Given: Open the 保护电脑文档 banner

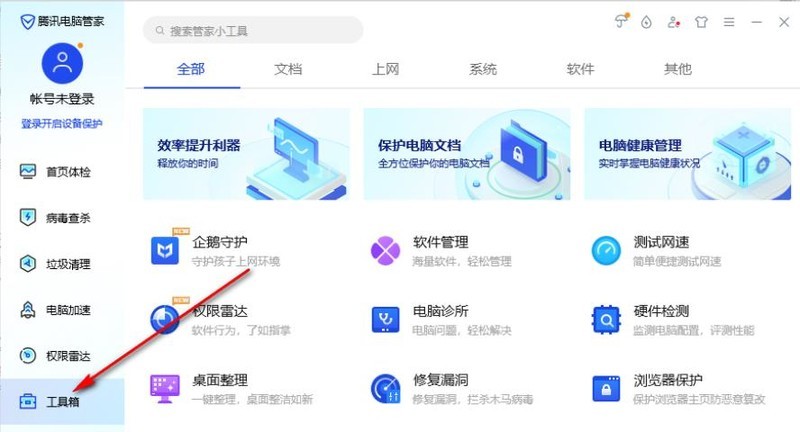Looking at the screenshot, I should [467, 154].
